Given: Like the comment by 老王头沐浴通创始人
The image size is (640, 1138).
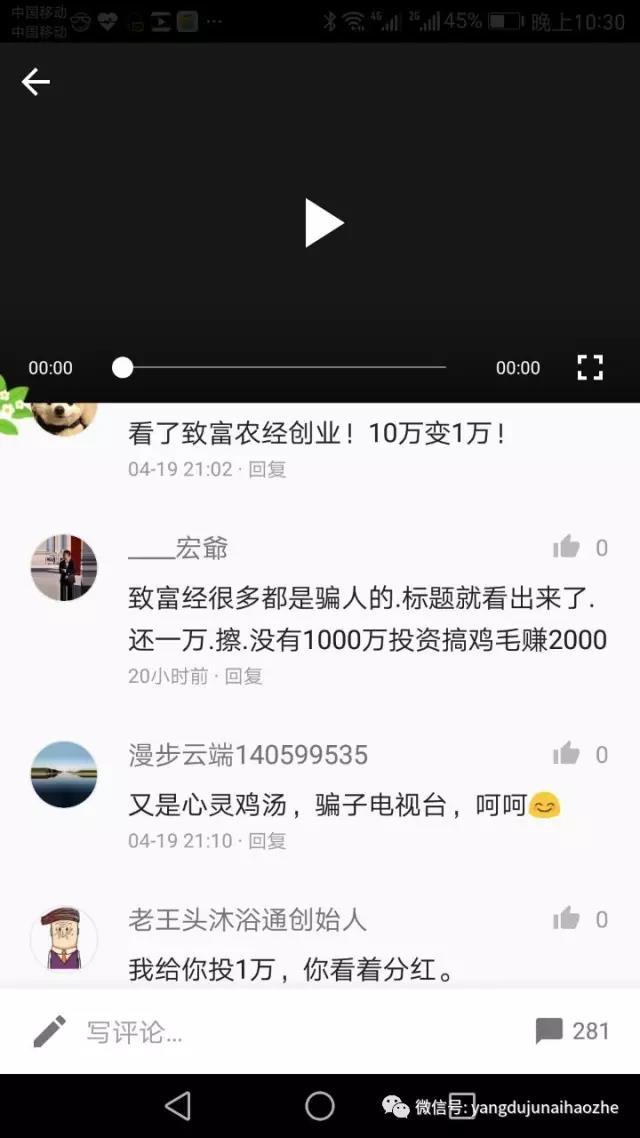Looking at the screenshot, I should (567, 919).
